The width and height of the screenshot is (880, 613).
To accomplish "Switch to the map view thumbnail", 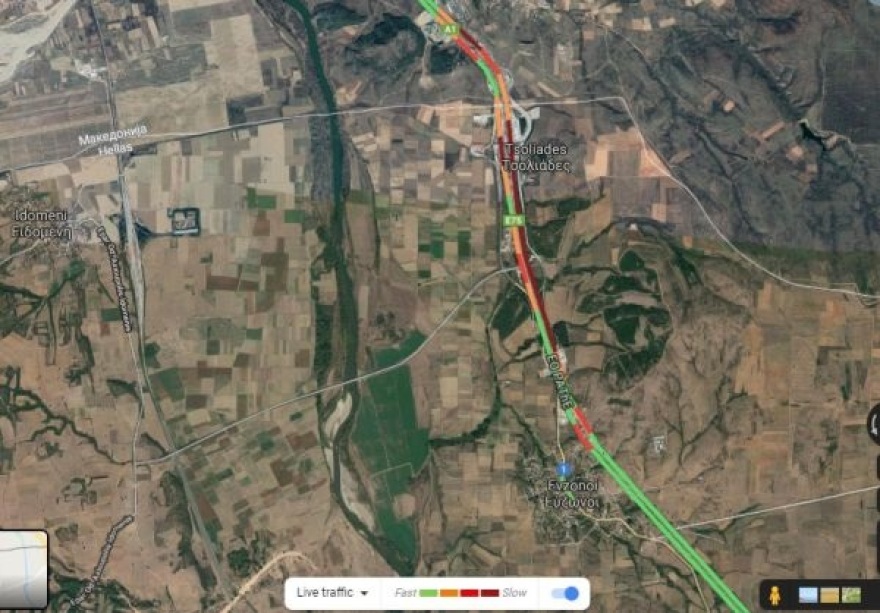I will point(23,568).
